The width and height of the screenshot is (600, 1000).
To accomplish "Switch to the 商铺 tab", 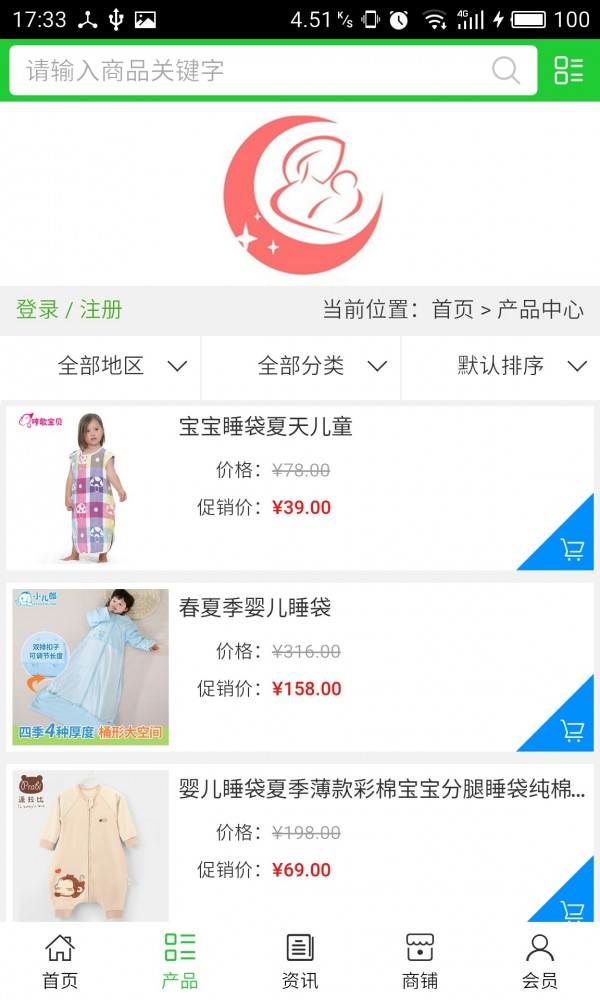I will coord(420,960).
